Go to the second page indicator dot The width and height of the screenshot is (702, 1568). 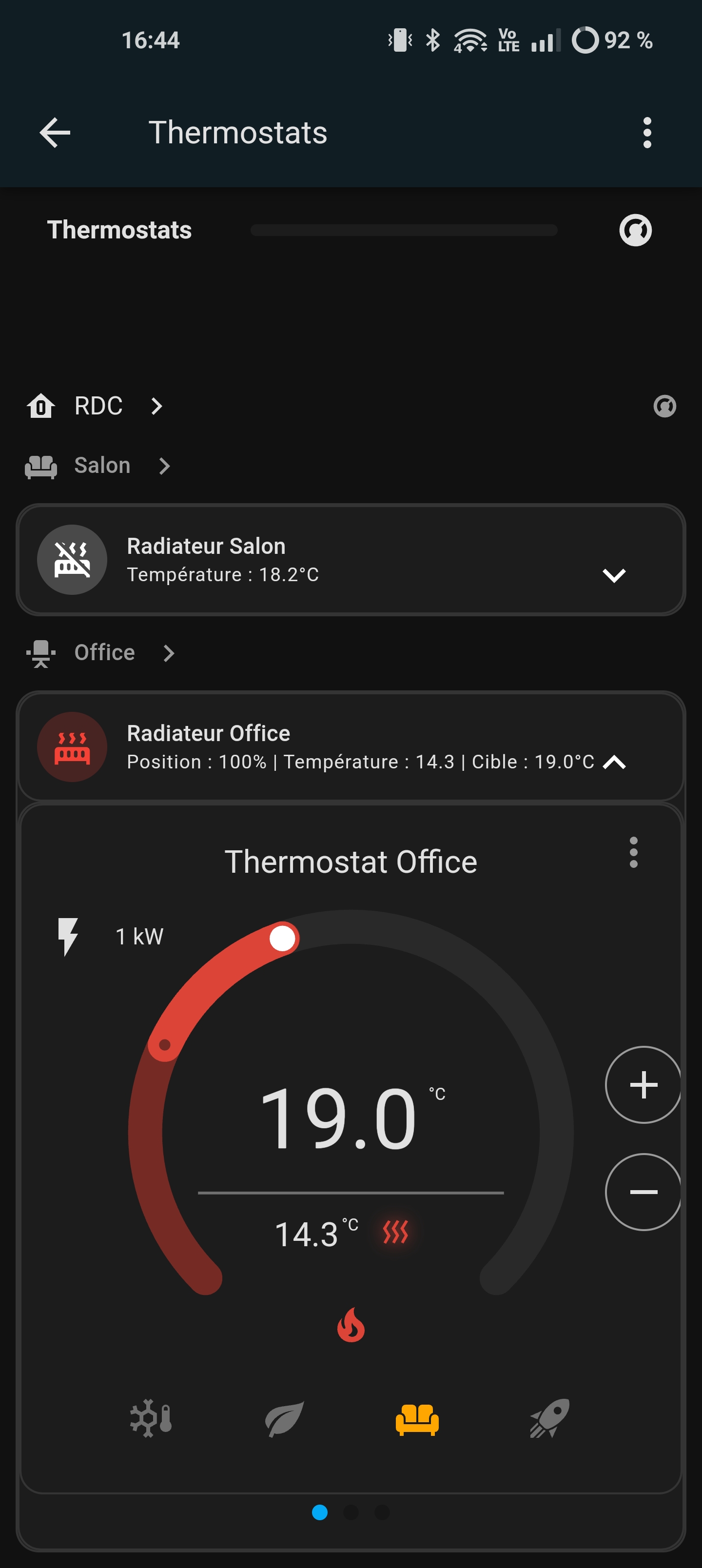pos(351,1512)
